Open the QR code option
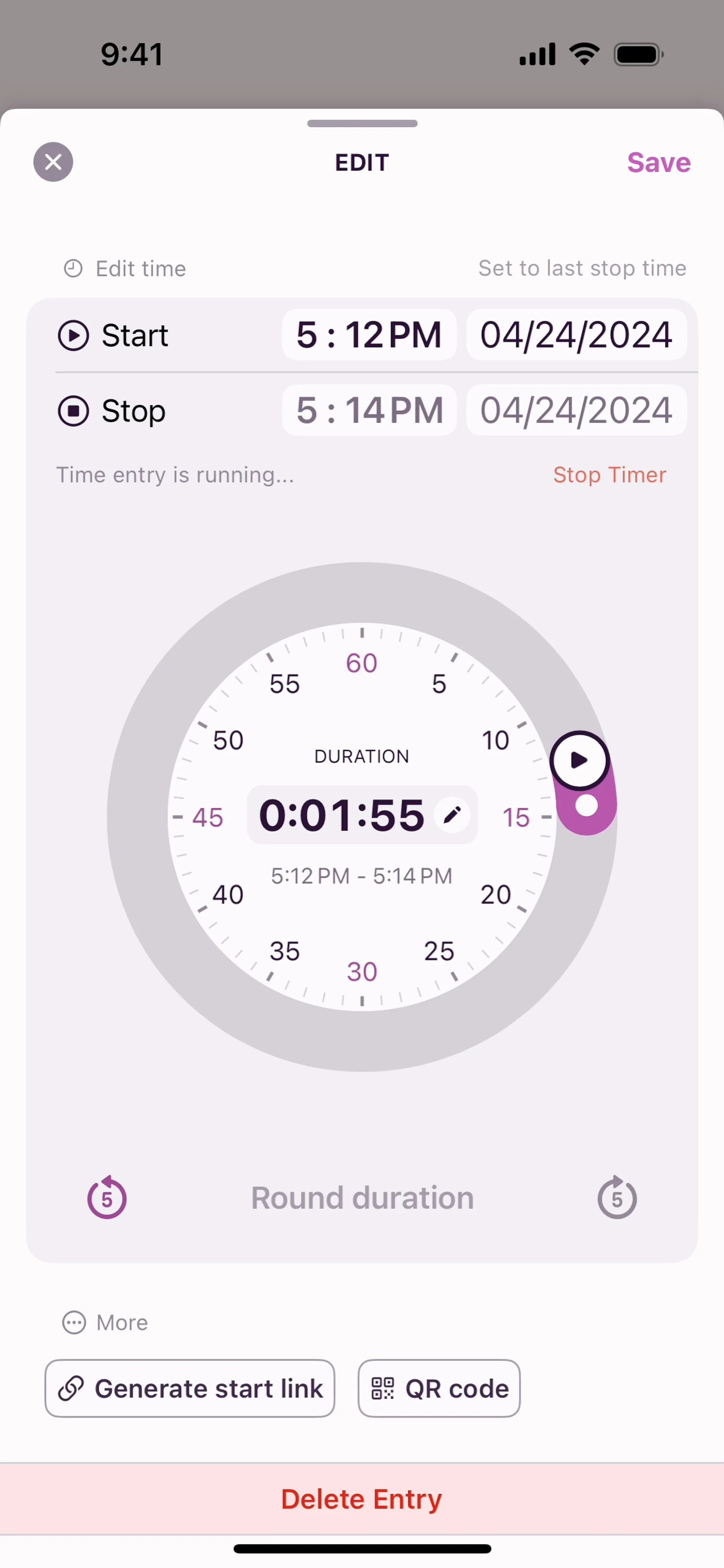 439,1389
